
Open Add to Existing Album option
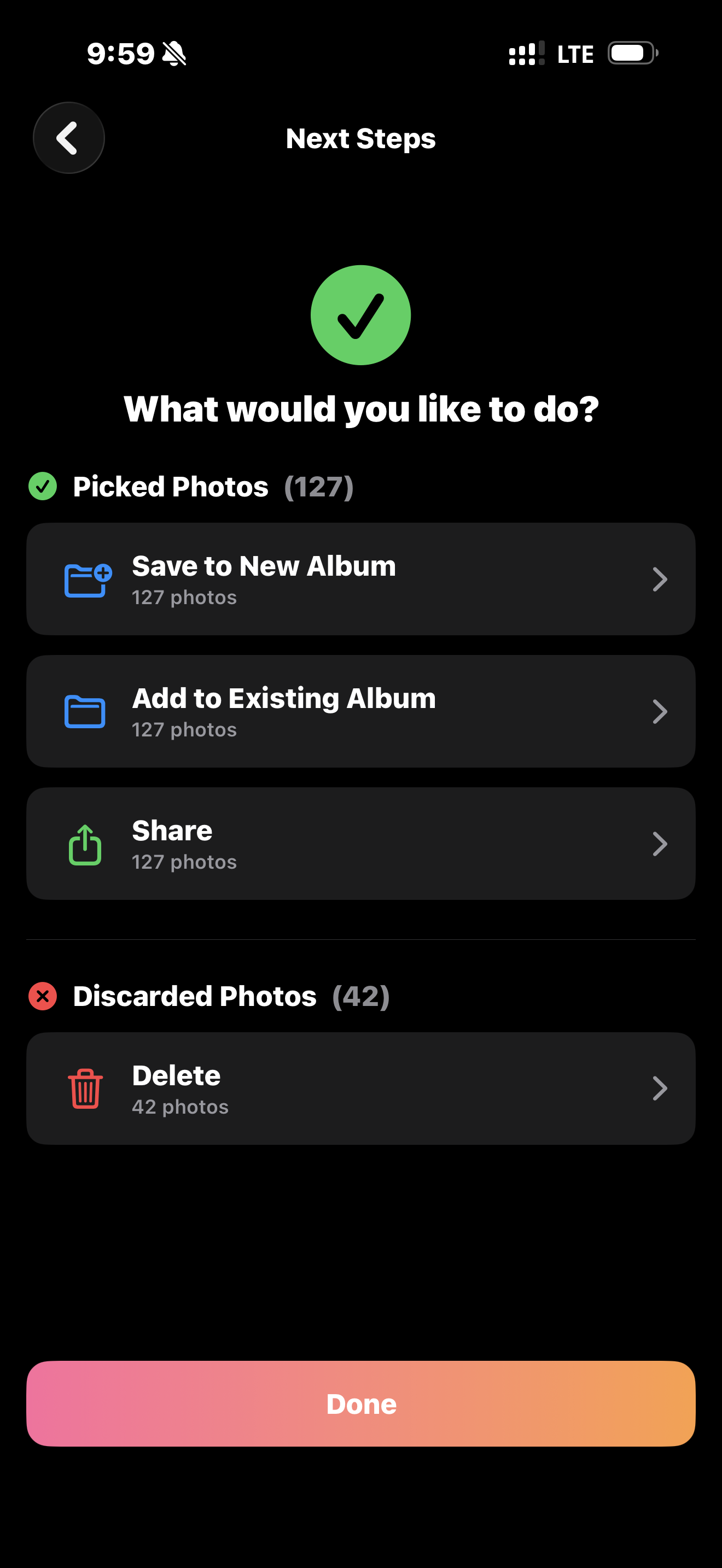[360, 711]
